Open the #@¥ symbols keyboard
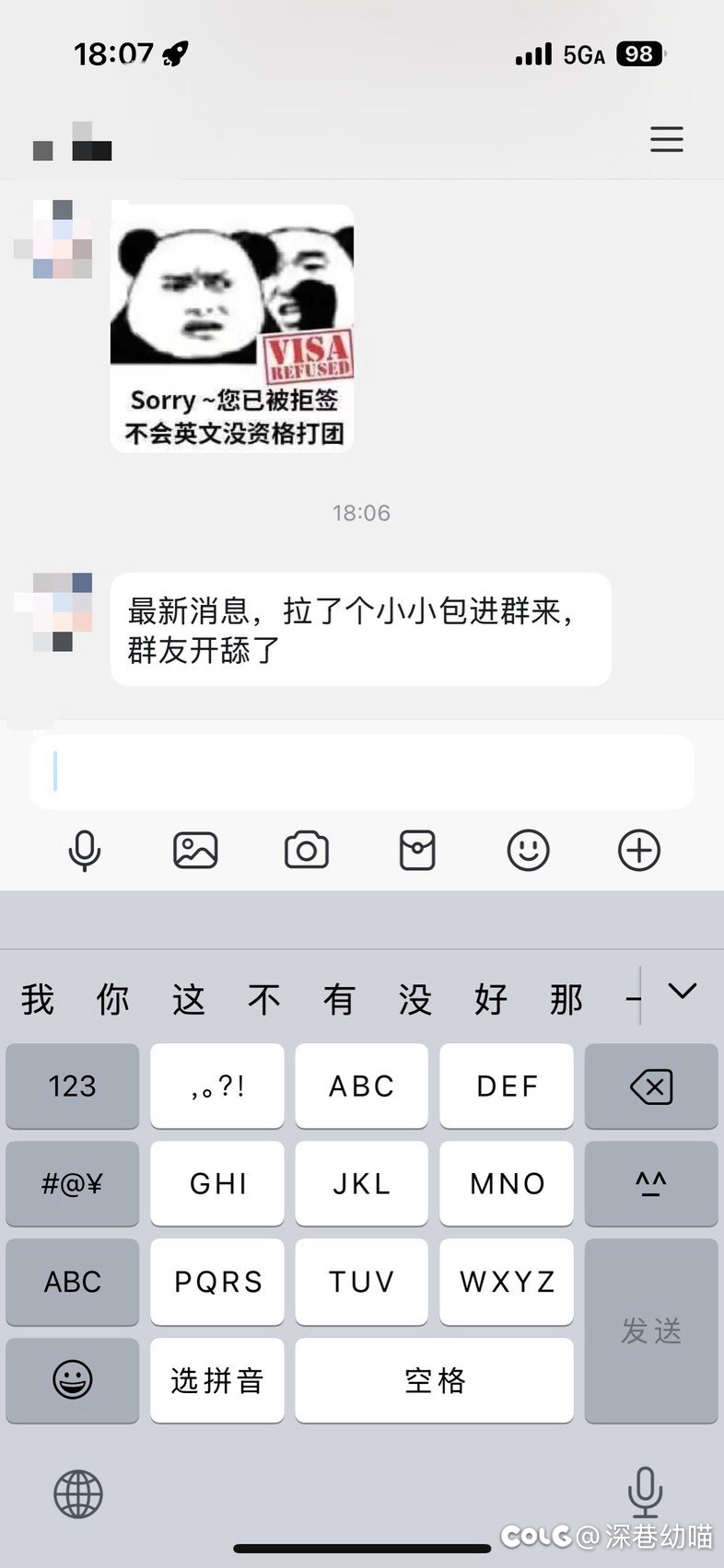Image resolution: width=724 pixels, height=1568 pixels. point(73,1183)
